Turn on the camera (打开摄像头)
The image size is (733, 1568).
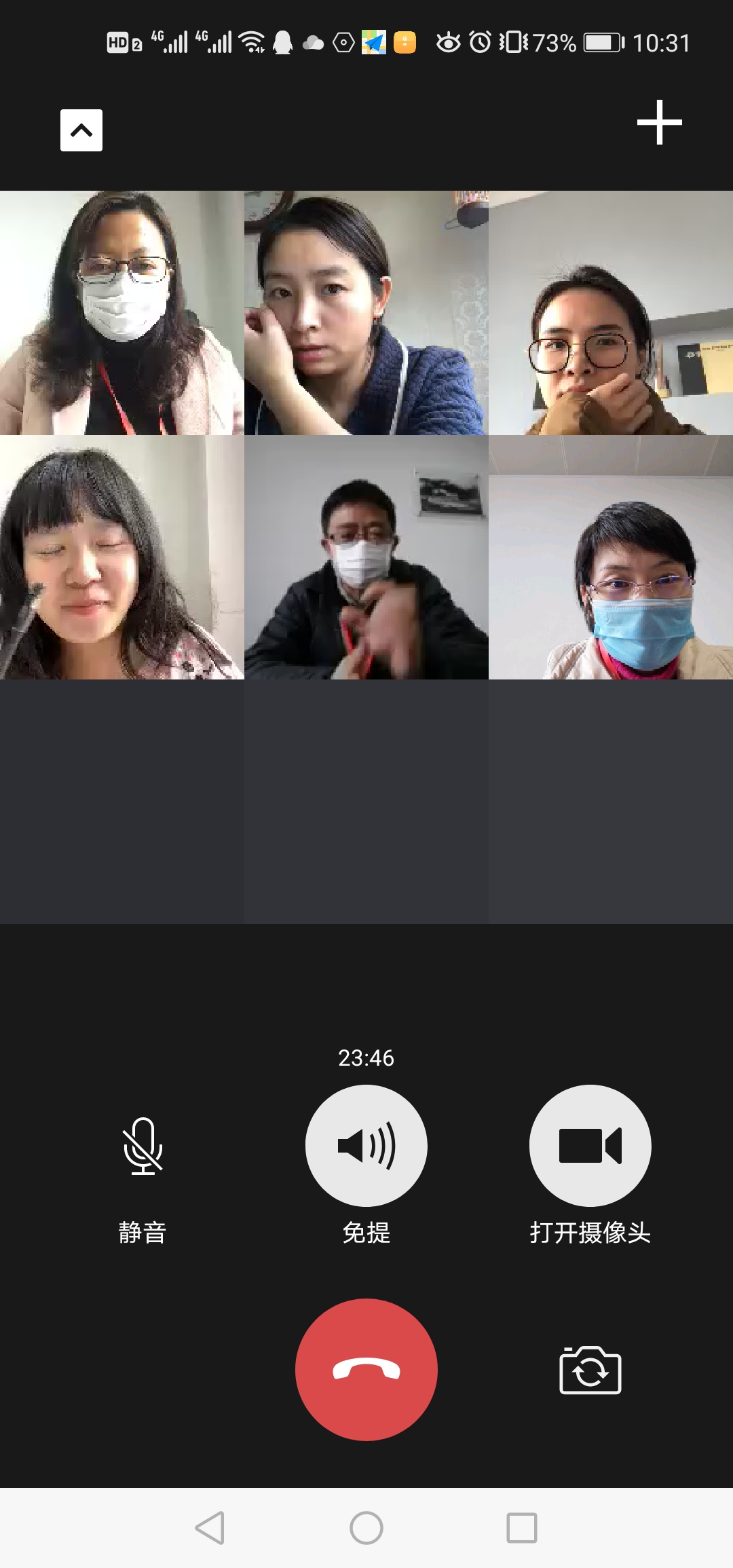(590, 1146)
